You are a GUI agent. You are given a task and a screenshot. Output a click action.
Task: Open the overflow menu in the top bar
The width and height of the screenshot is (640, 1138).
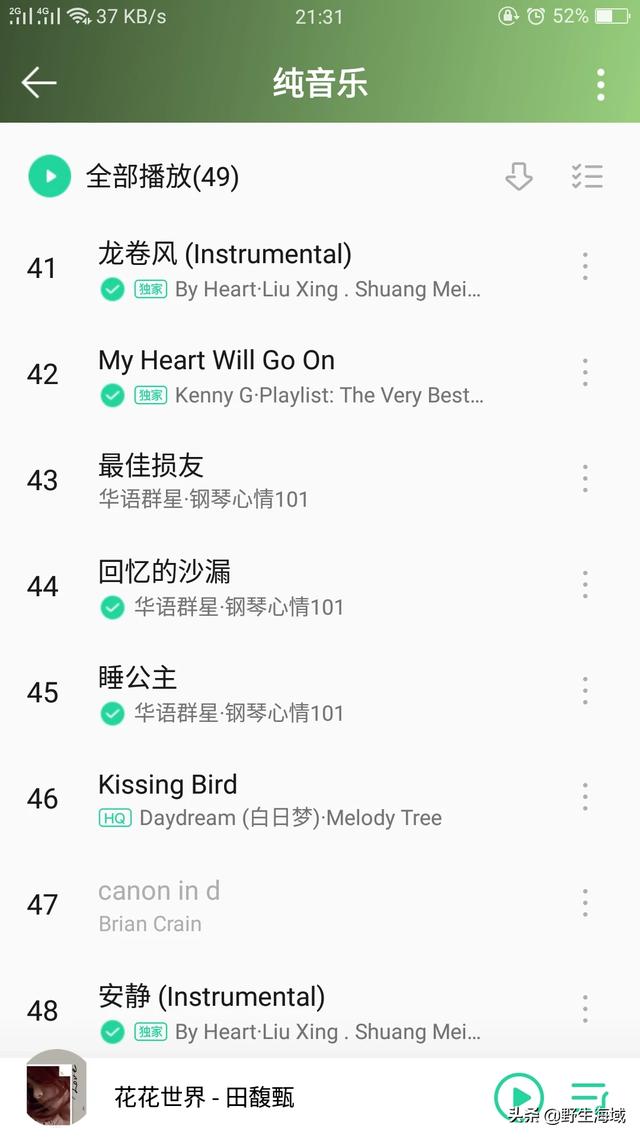pos(600,84)
